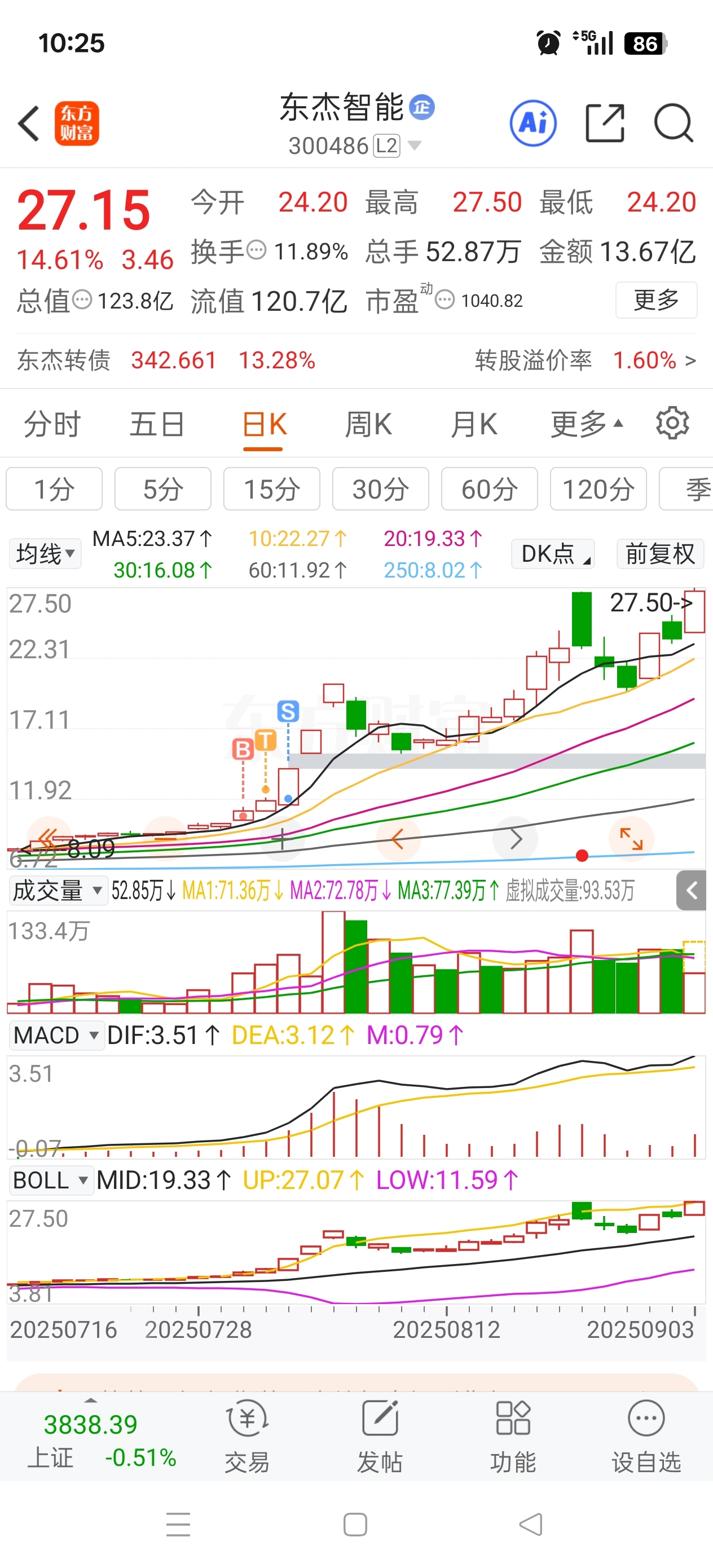
Task: Switch to 周K chart tab
Action: click(x=368, y=424)
